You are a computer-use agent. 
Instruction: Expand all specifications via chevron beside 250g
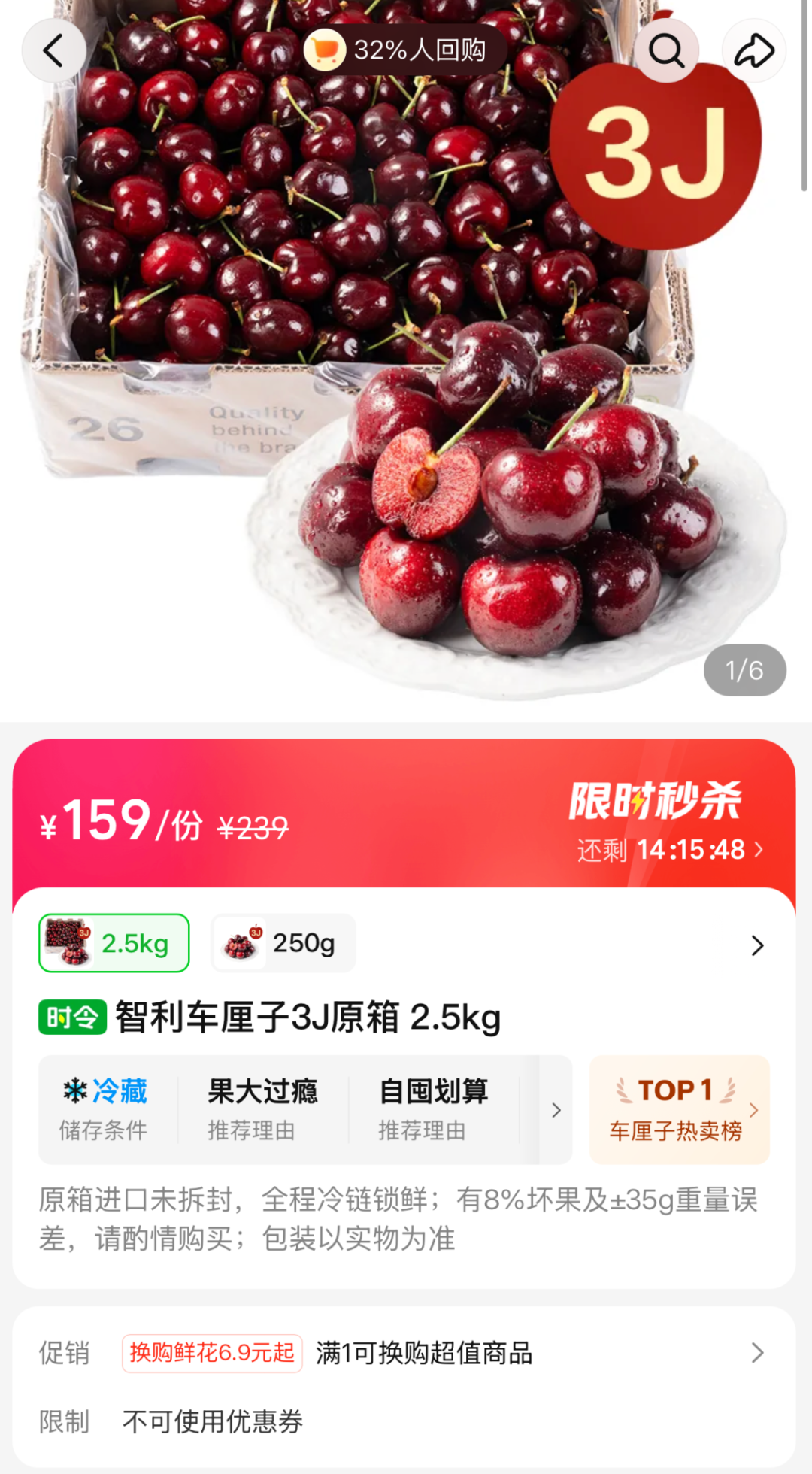pyautogui.click(x=757, y=945)
